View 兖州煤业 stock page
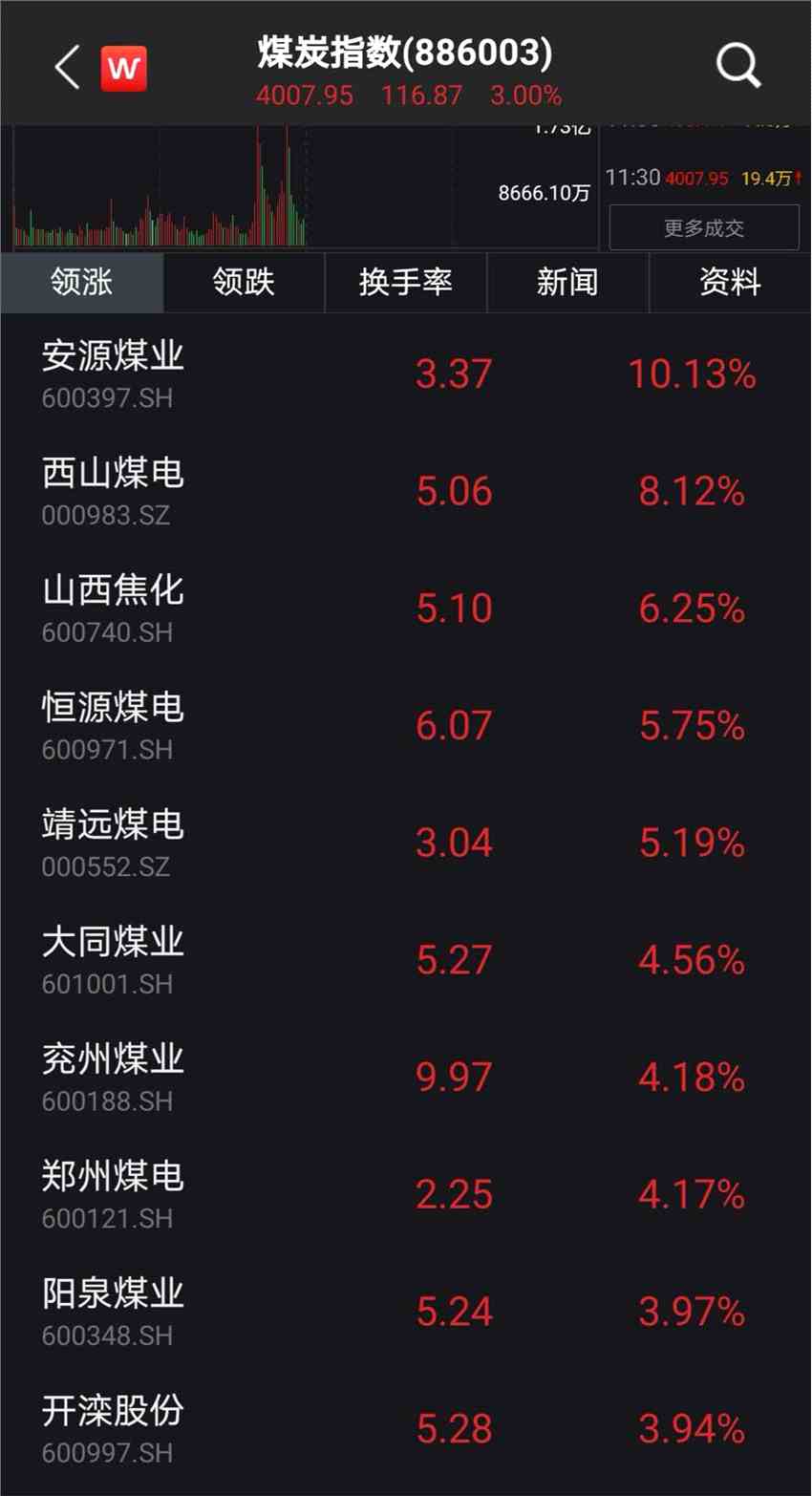This screenshot has width=812, height=1496. click(113, 1077)
